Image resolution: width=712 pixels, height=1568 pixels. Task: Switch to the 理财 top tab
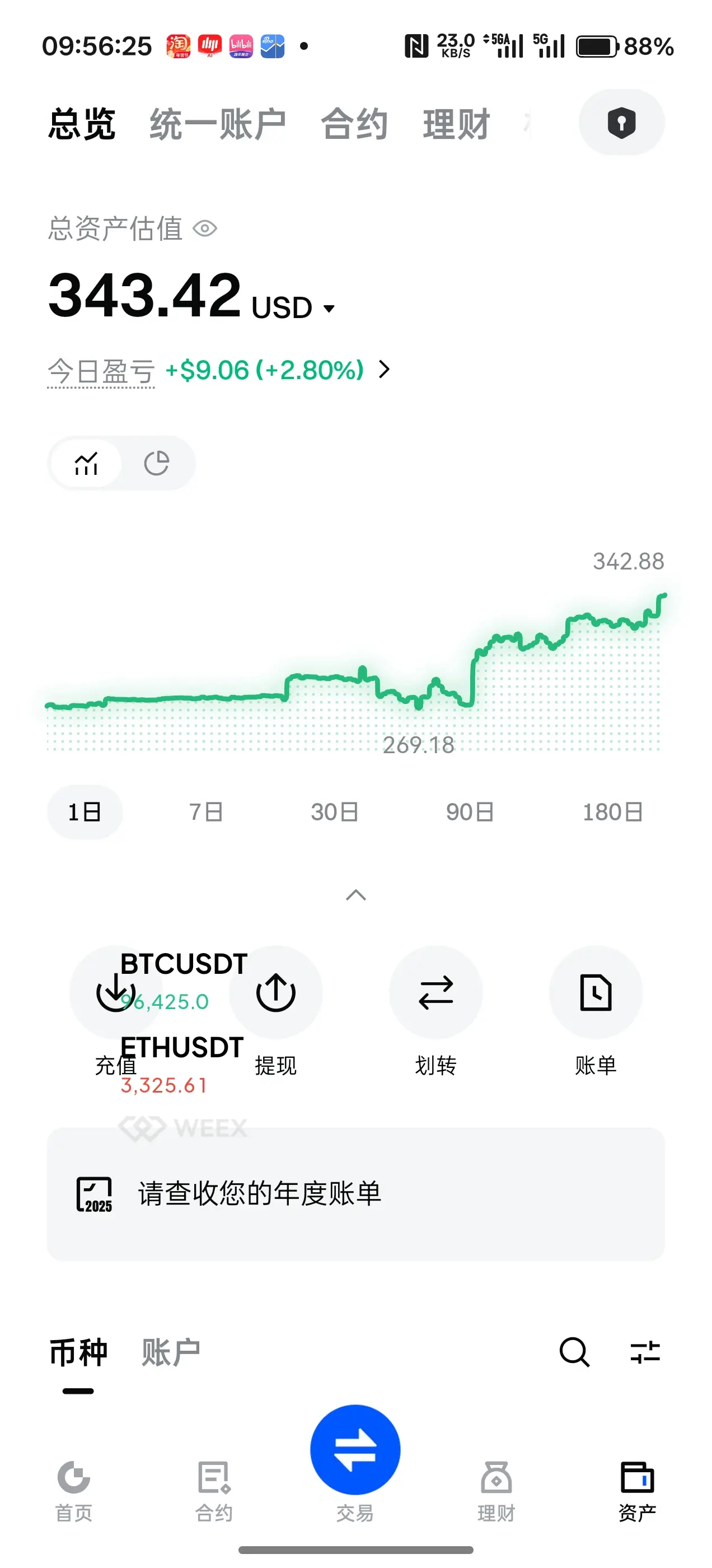(456, 124)
